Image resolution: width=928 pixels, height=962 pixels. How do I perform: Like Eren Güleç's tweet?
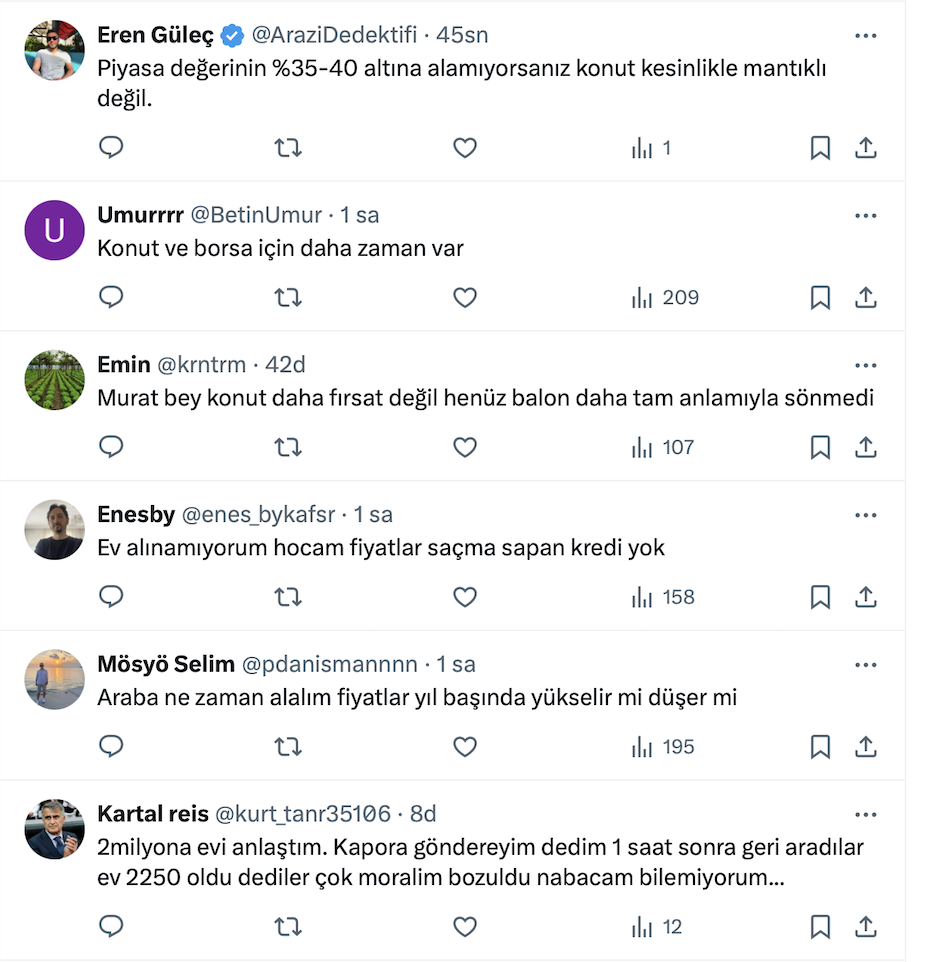point(464,148)
